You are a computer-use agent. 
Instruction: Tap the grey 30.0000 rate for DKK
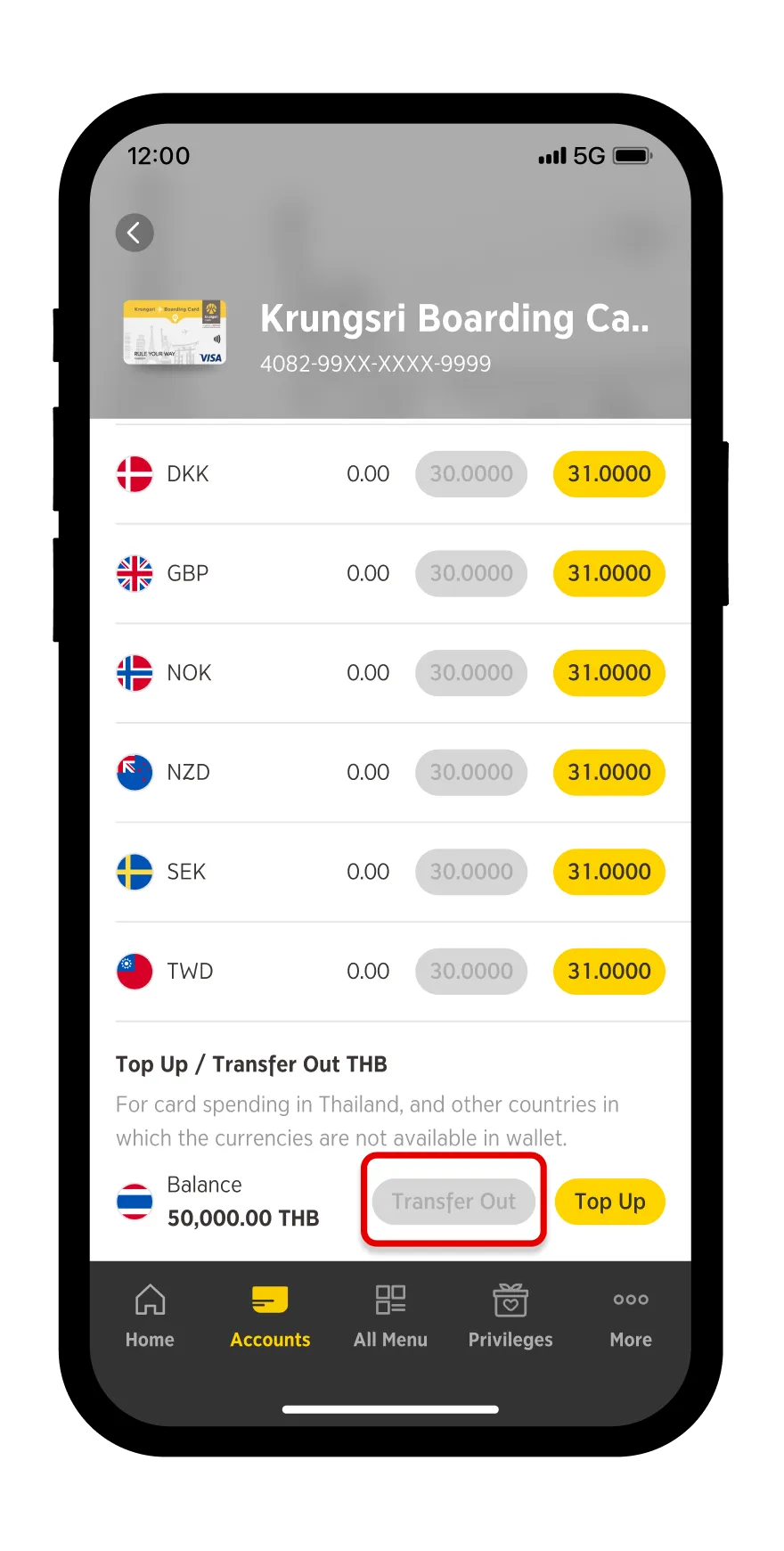pos(471,474)
